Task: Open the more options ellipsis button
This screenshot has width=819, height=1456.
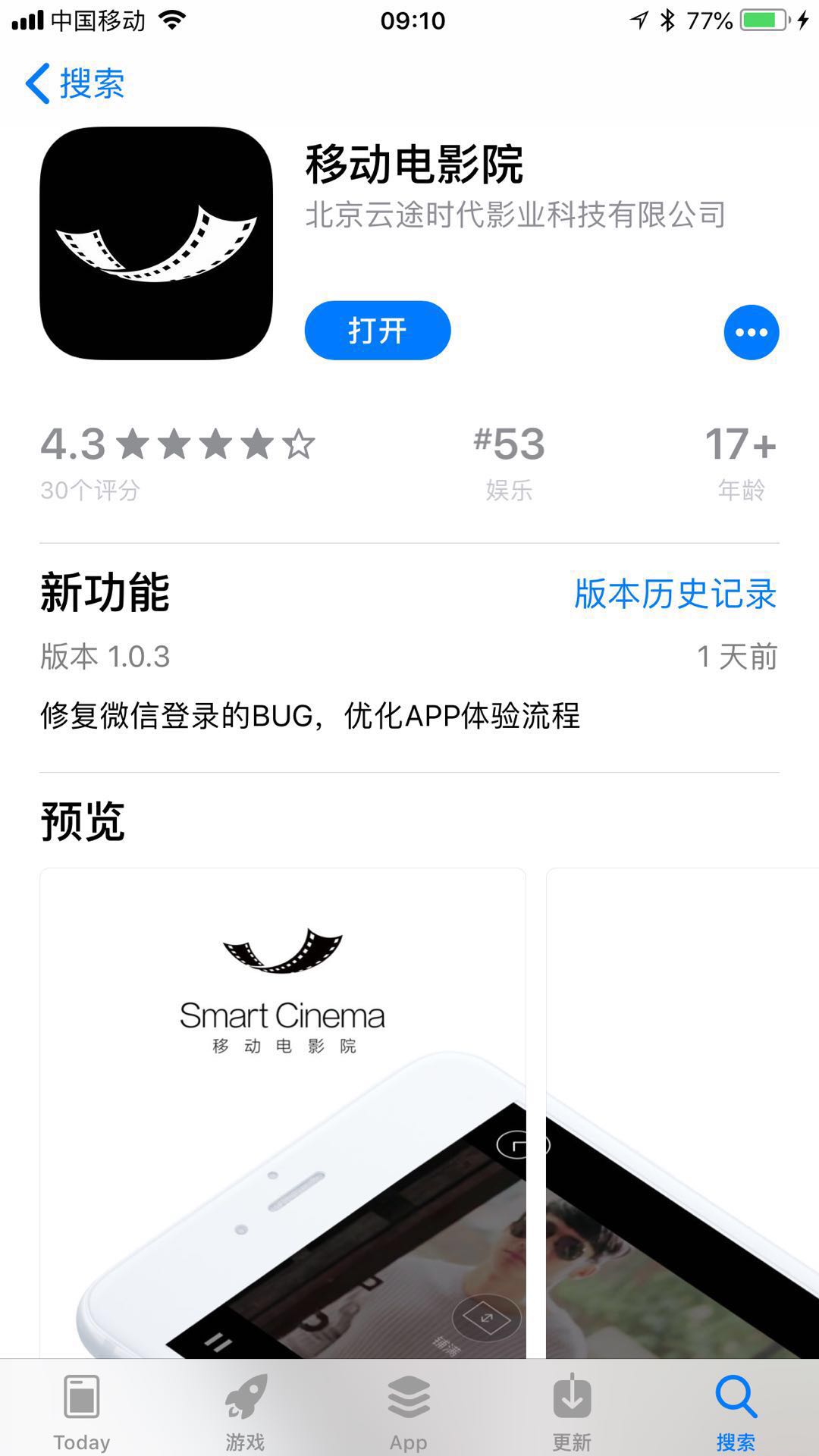Action: tap(751, 332)
